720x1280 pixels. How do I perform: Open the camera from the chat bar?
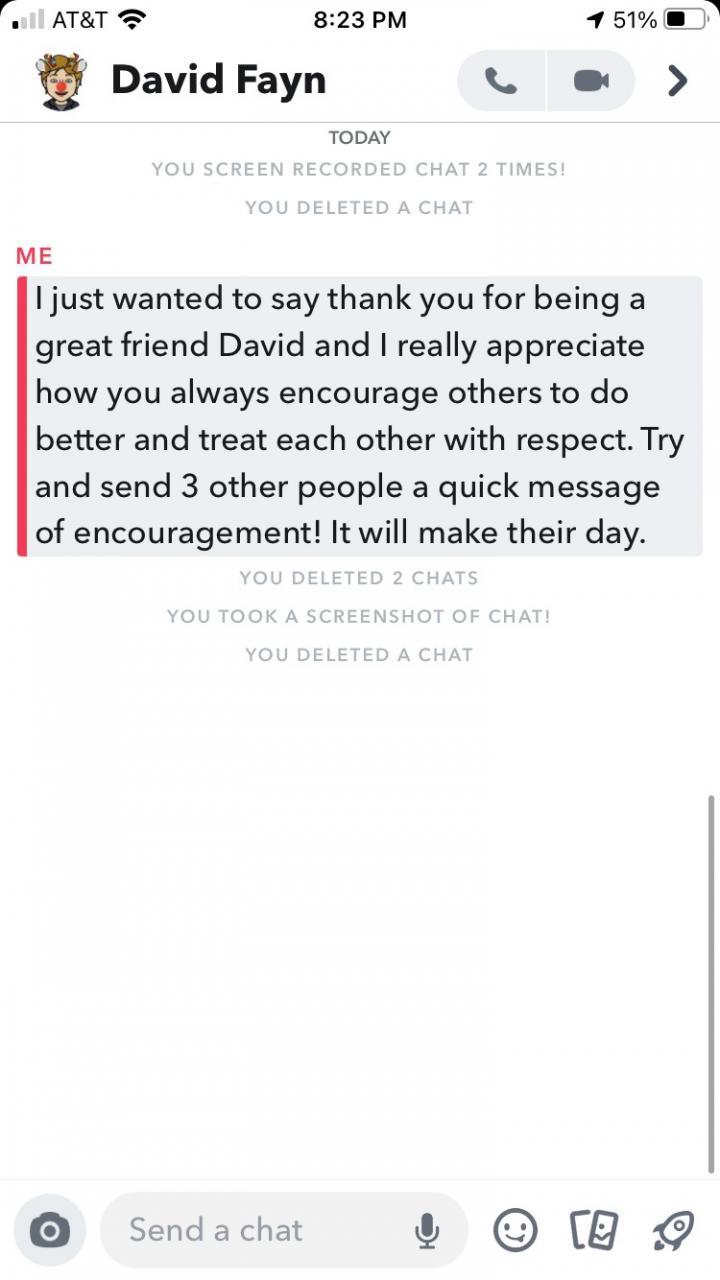(x=50, y=1230)
